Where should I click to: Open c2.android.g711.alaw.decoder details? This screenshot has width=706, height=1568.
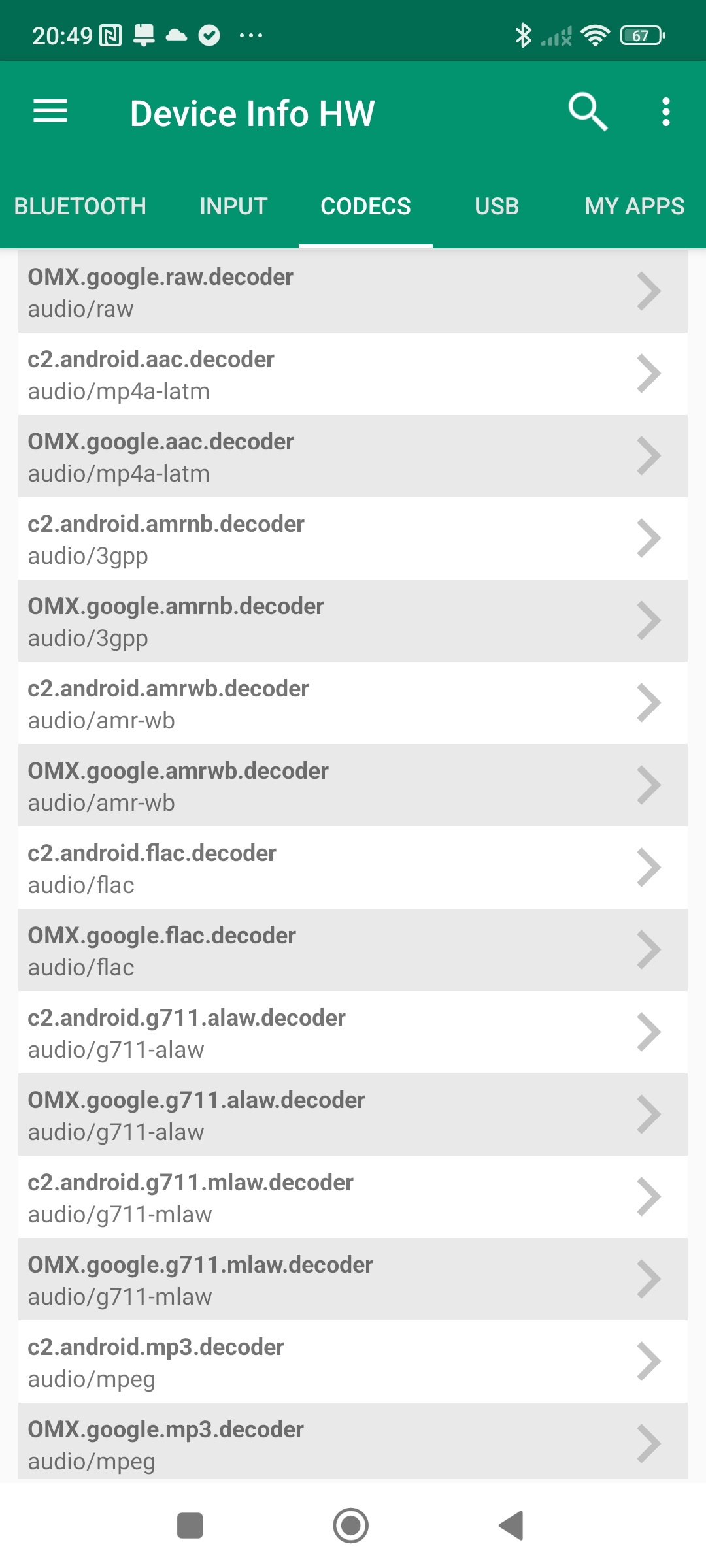click(x=353, y=1033)
